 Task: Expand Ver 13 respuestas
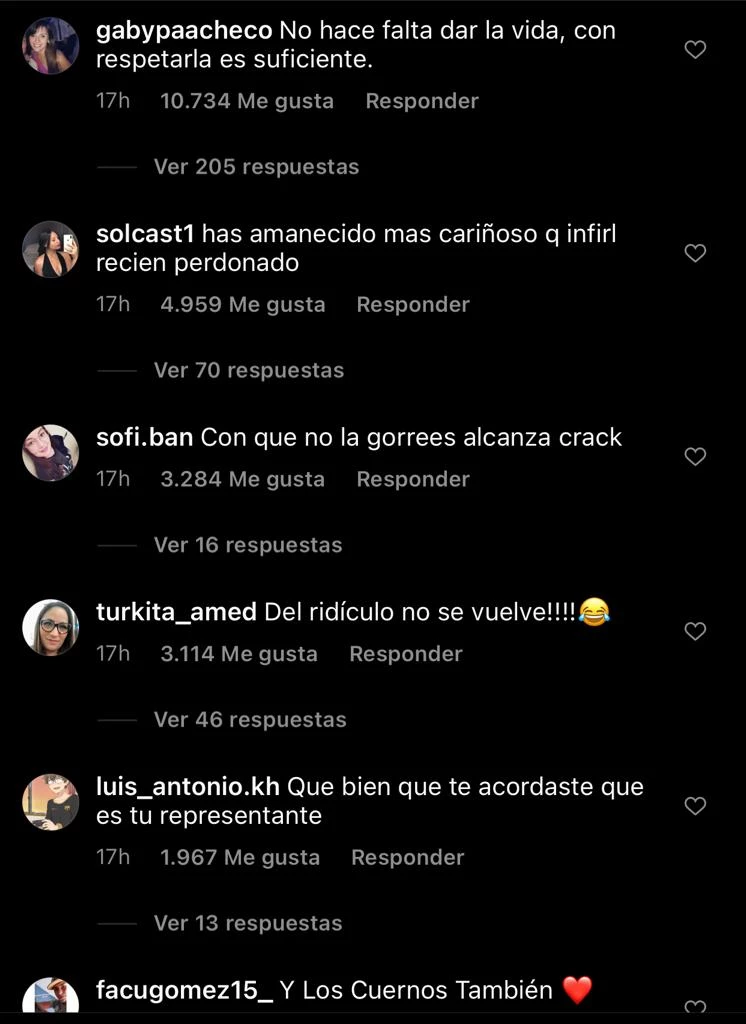(x=247, y=924)
